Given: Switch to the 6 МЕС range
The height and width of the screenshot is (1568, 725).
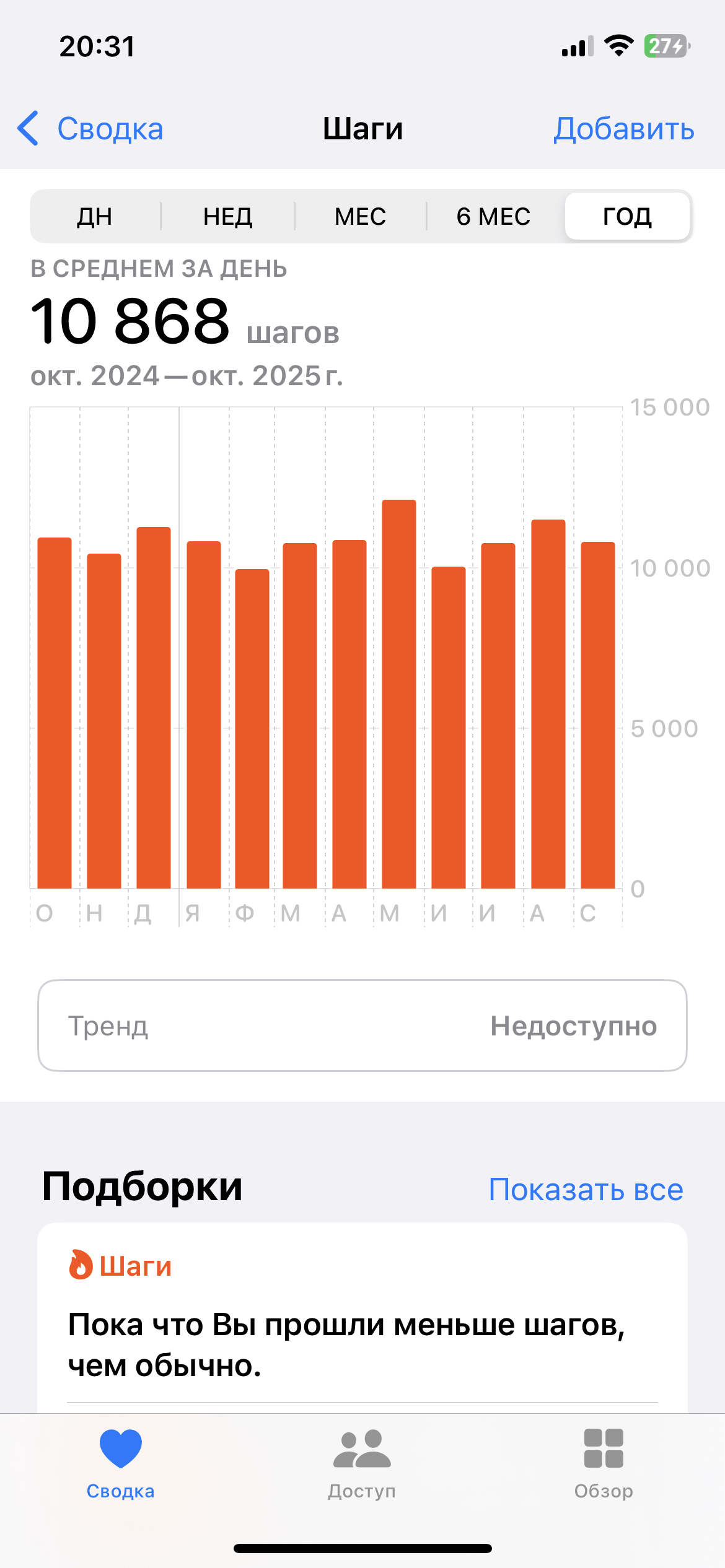Looking at the screenshot, I should [x=493, y=217].
